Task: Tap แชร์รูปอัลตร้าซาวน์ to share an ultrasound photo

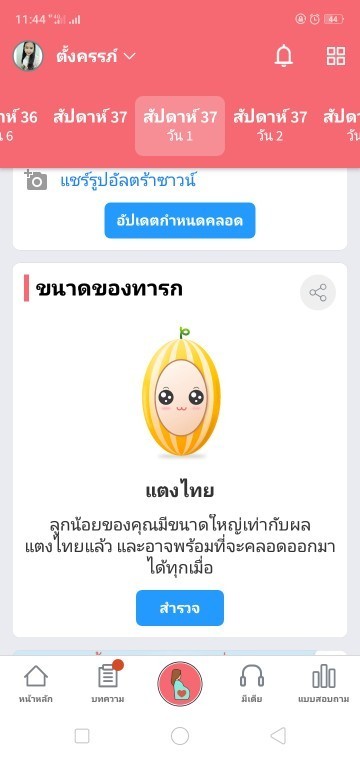Action: click(x=128, y=180)
